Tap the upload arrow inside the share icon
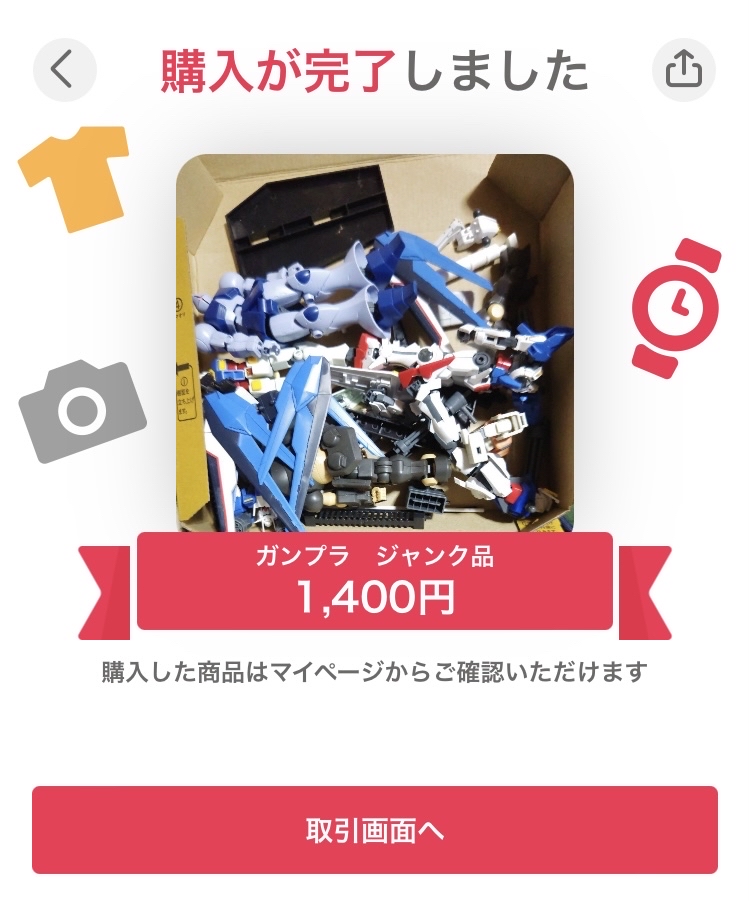The image size is (750, 901). click(x=685, y=64)
